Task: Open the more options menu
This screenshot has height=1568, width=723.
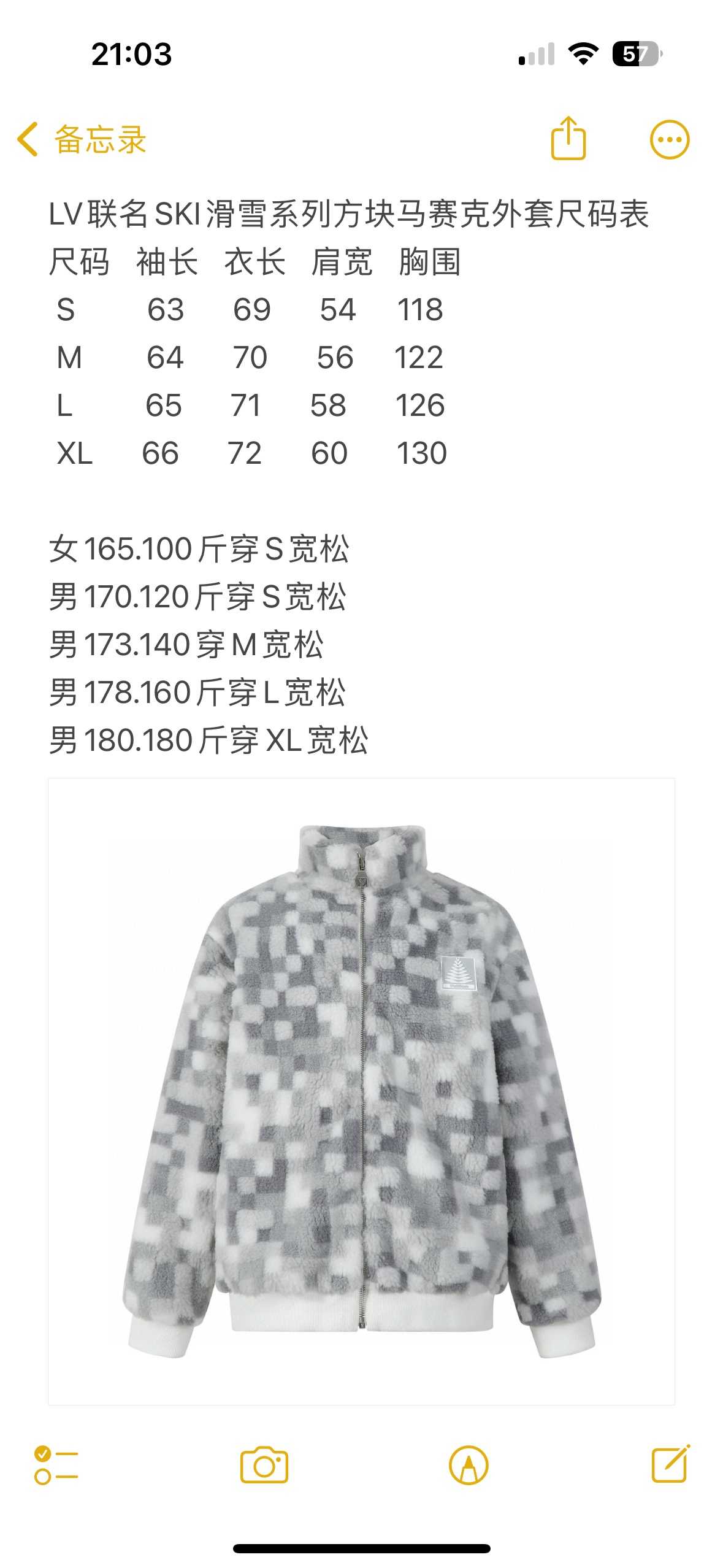Action: pos(669,140)
